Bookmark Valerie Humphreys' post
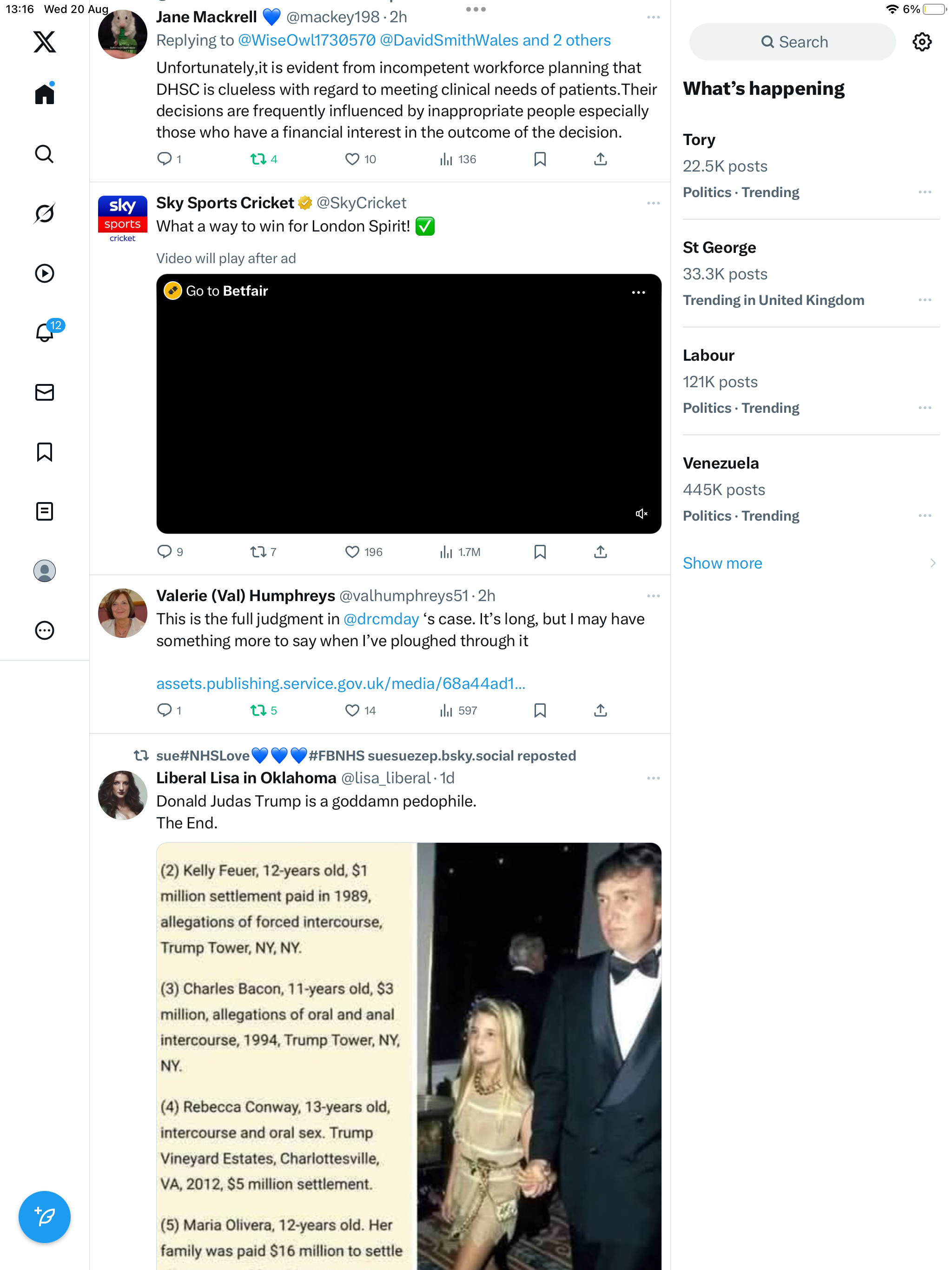The width and height of the screenshot is (952, 1270). click(x=540, y=710)
